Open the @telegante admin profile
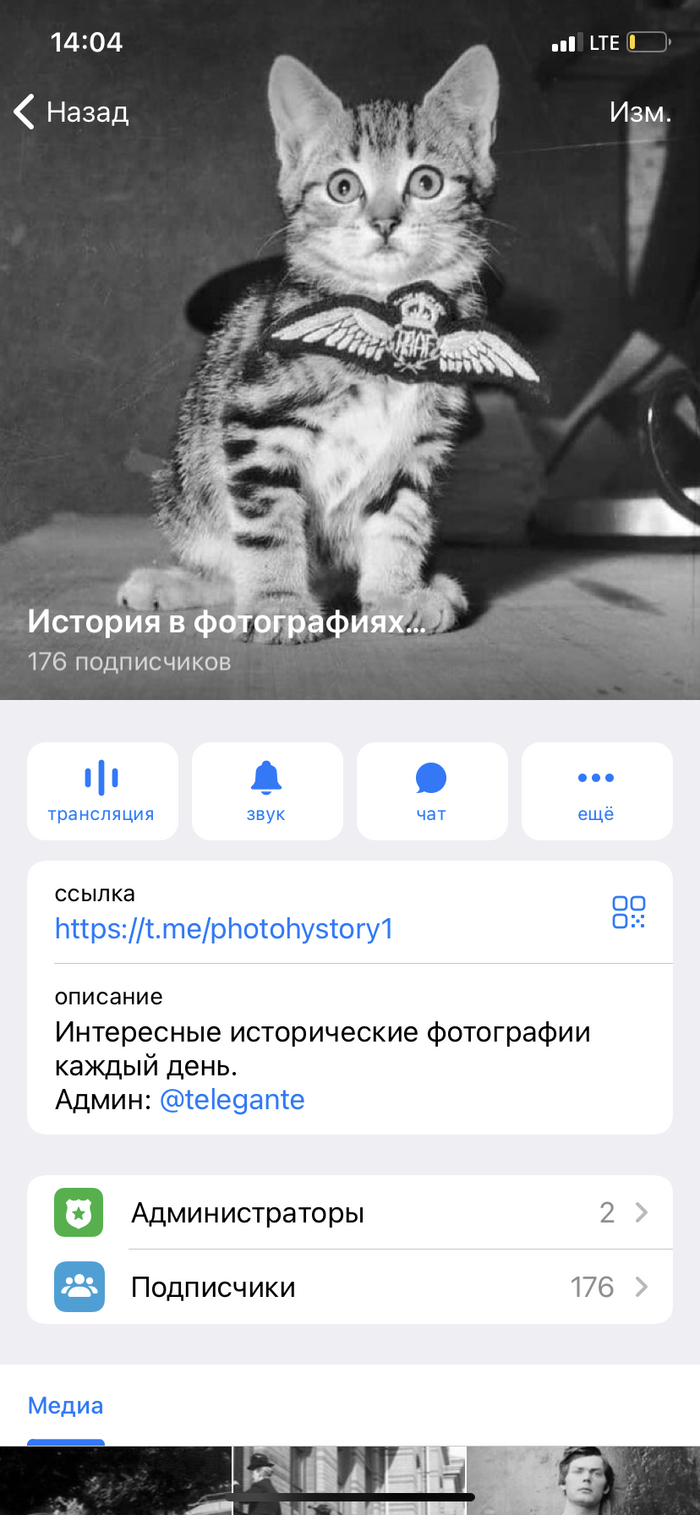Screen dimensions: 700x1515 coord(232,1100)
